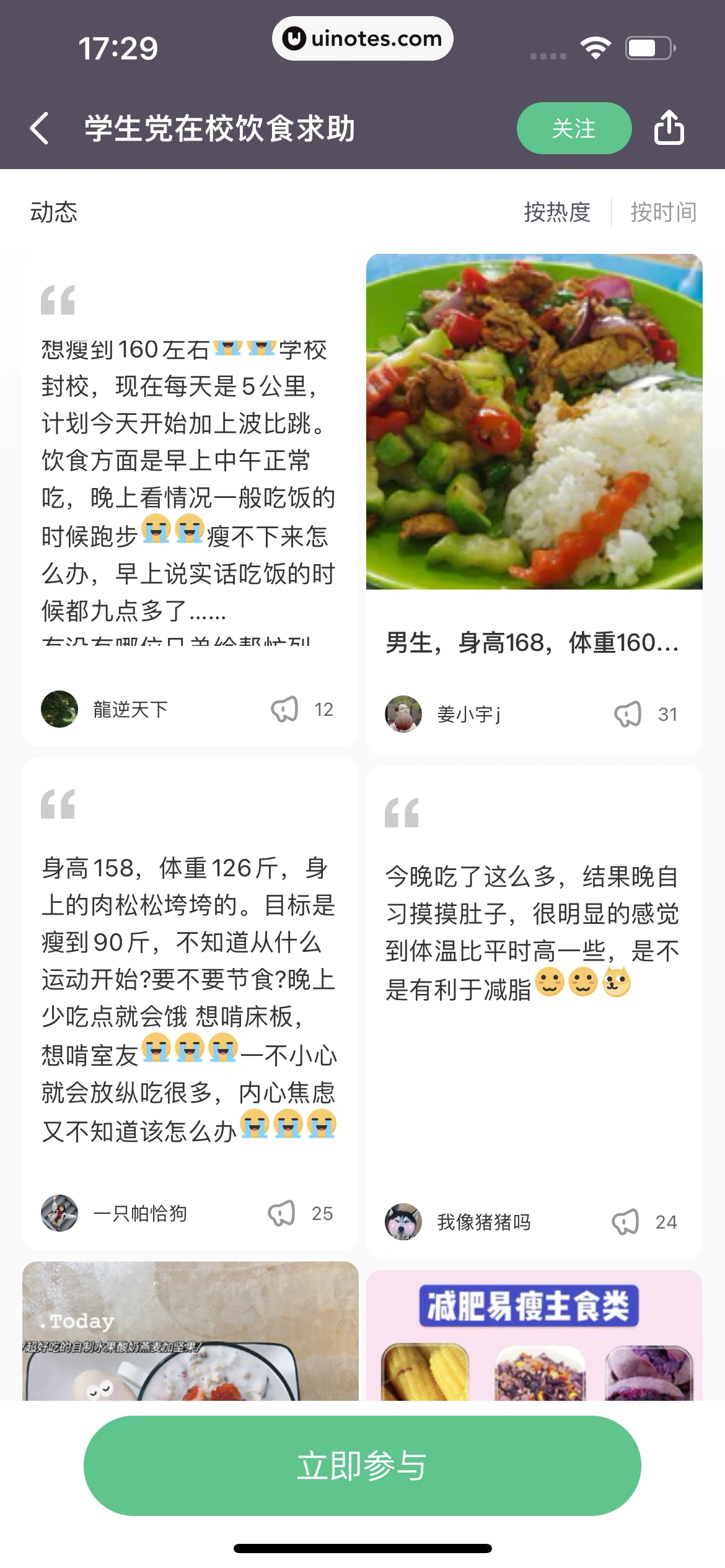
Task: Switch sorting to 按时间
Action: 664,212
